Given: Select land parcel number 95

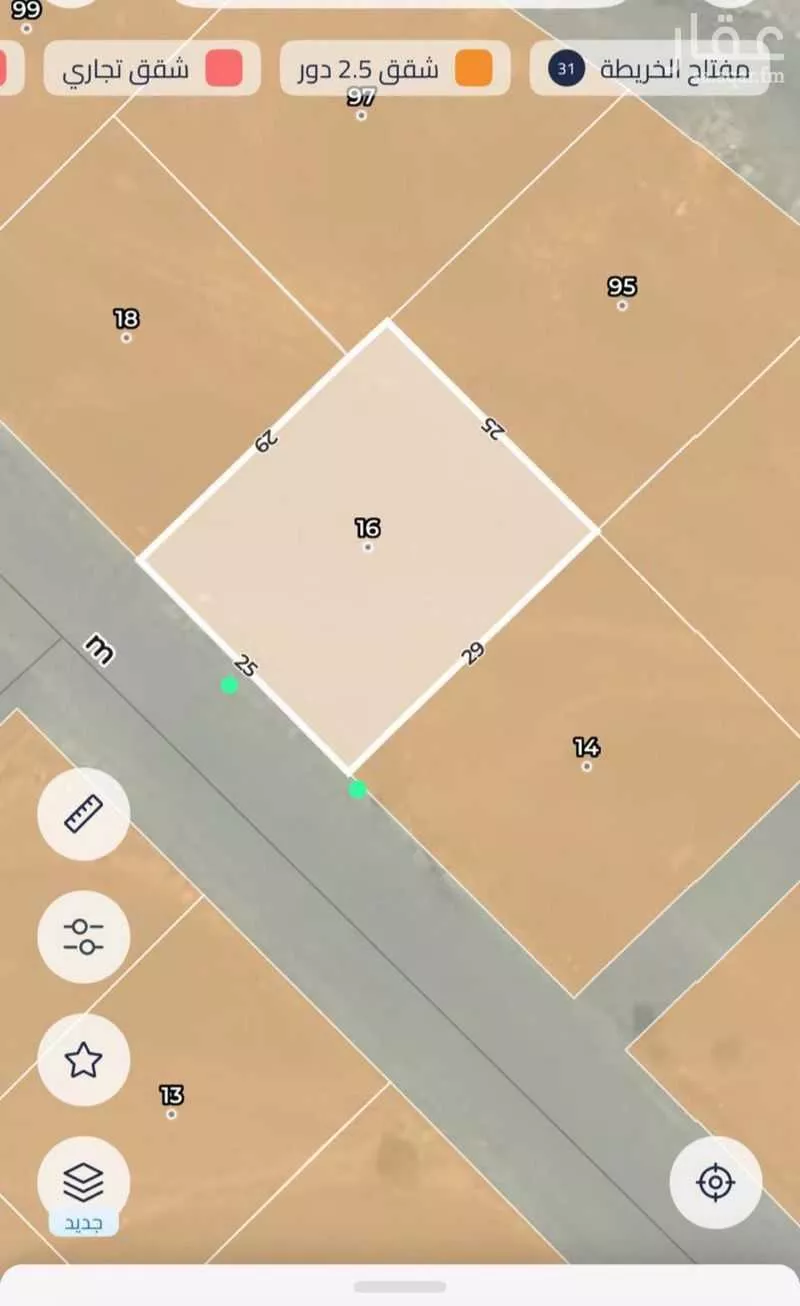Looking at the screenshot, I should (622, 287).
